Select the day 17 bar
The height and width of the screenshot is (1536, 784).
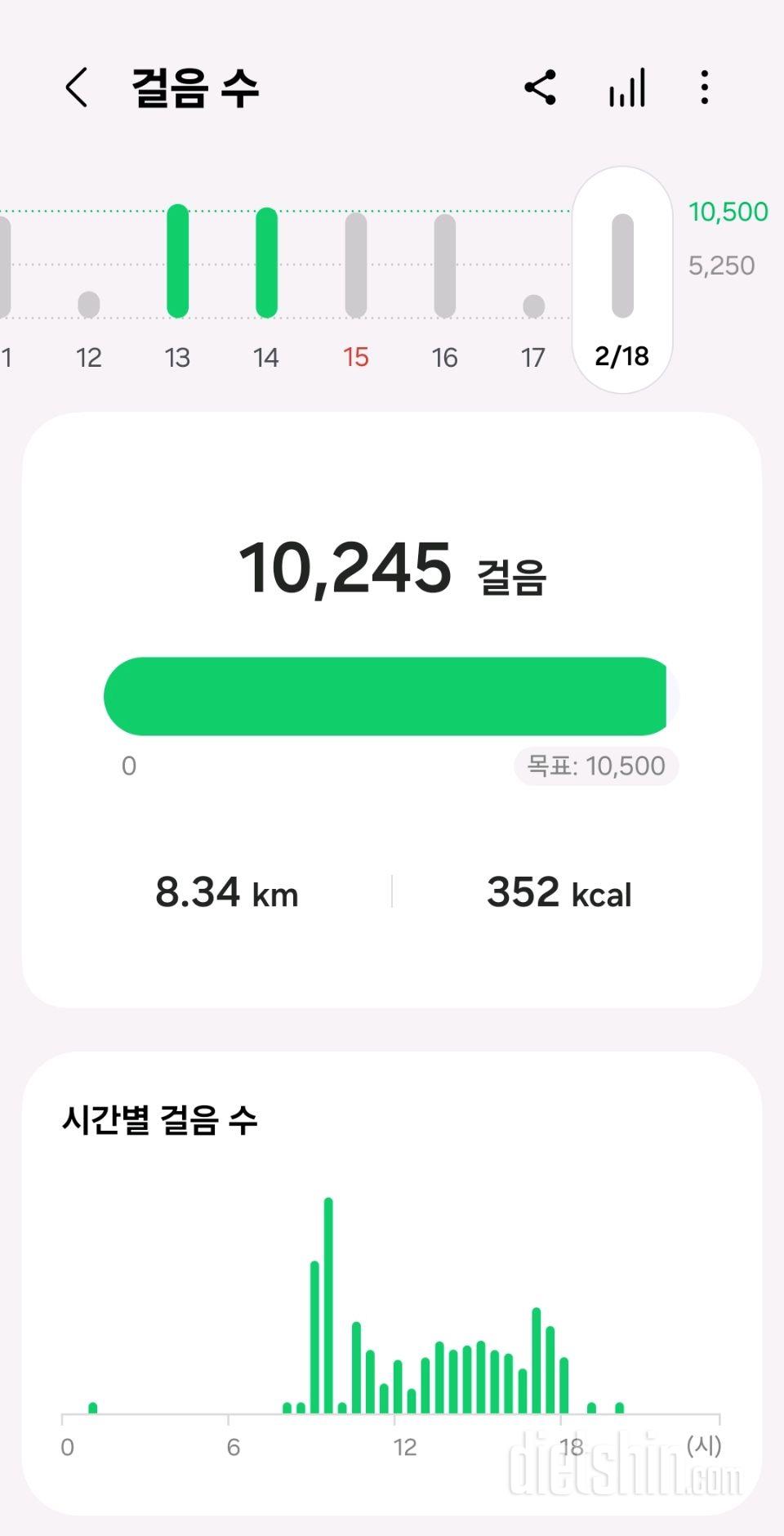[x=533, y=306]
